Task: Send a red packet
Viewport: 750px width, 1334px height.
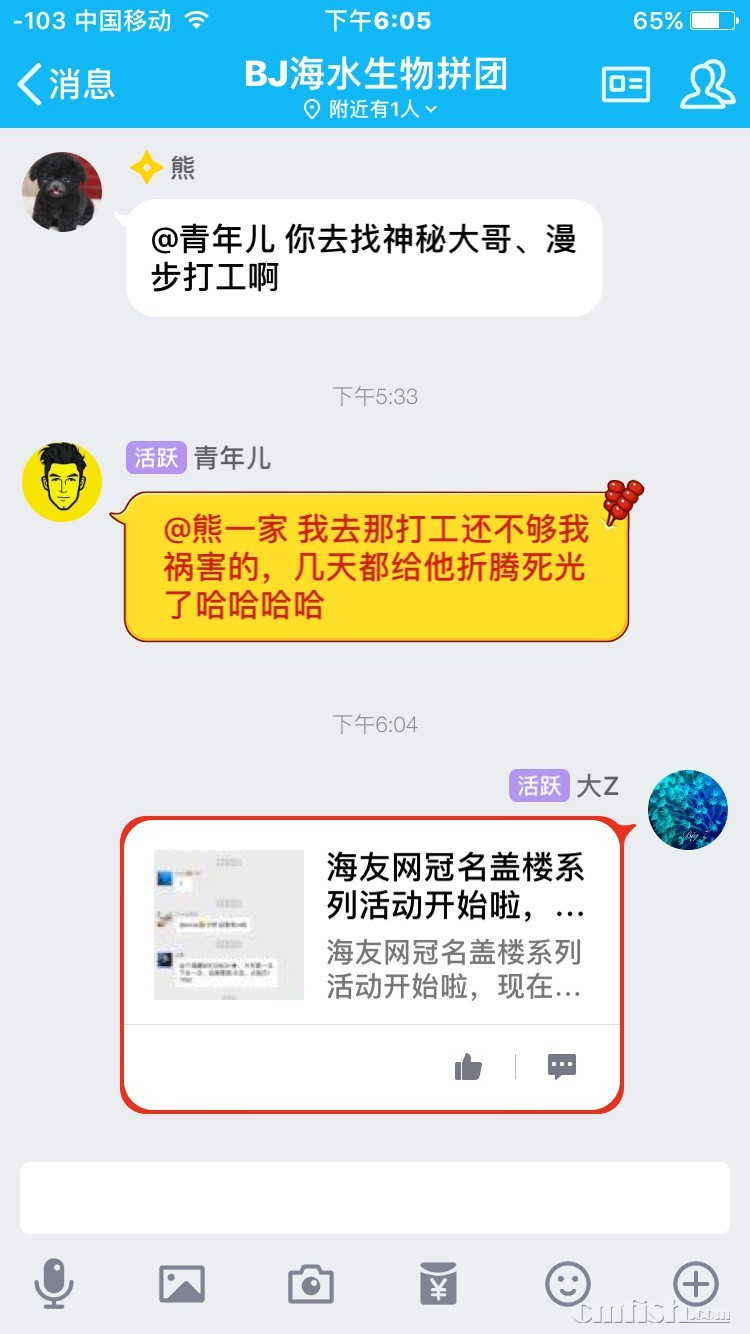Action: [438, 1283]
